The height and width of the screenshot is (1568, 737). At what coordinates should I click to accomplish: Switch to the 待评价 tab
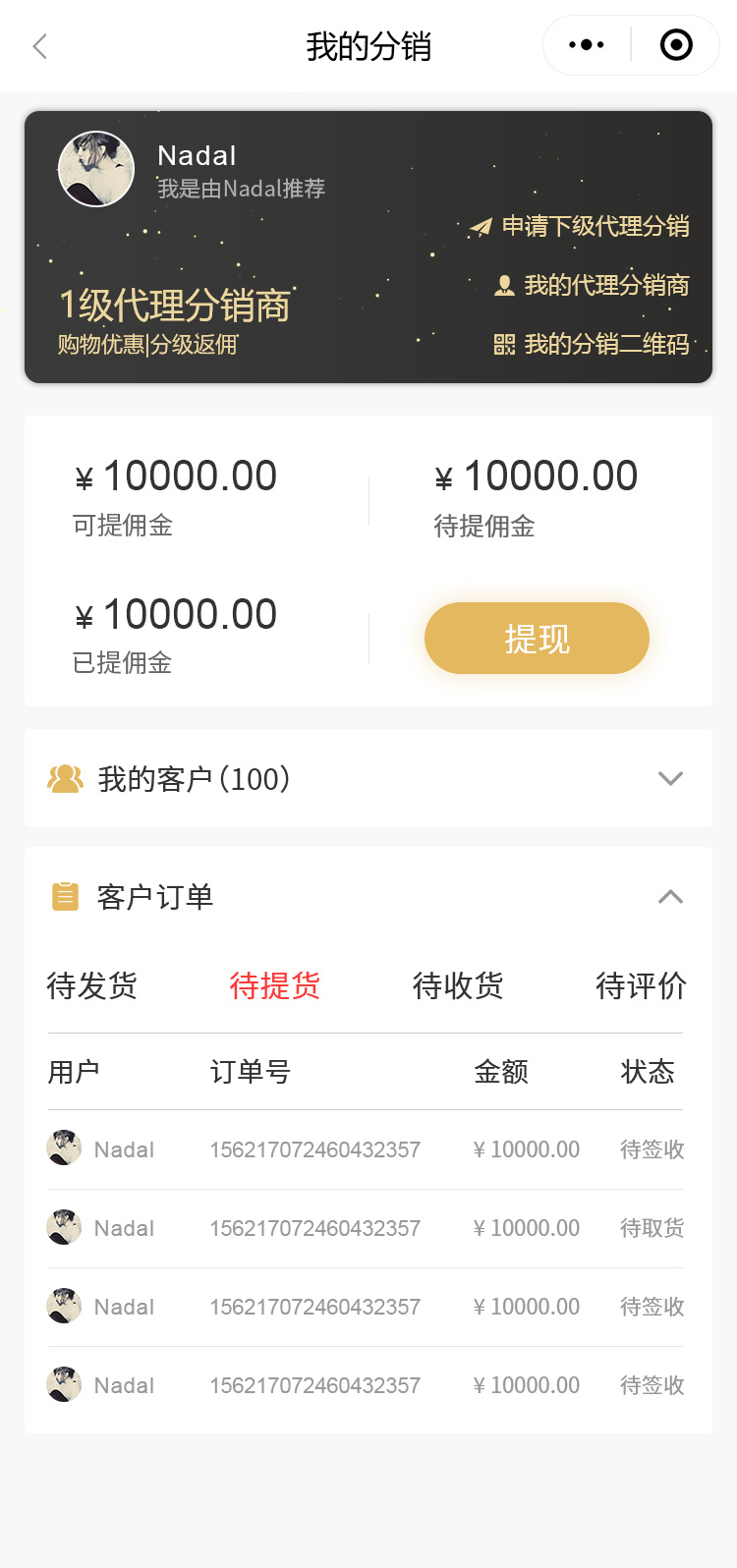click(x=641, y=985)
